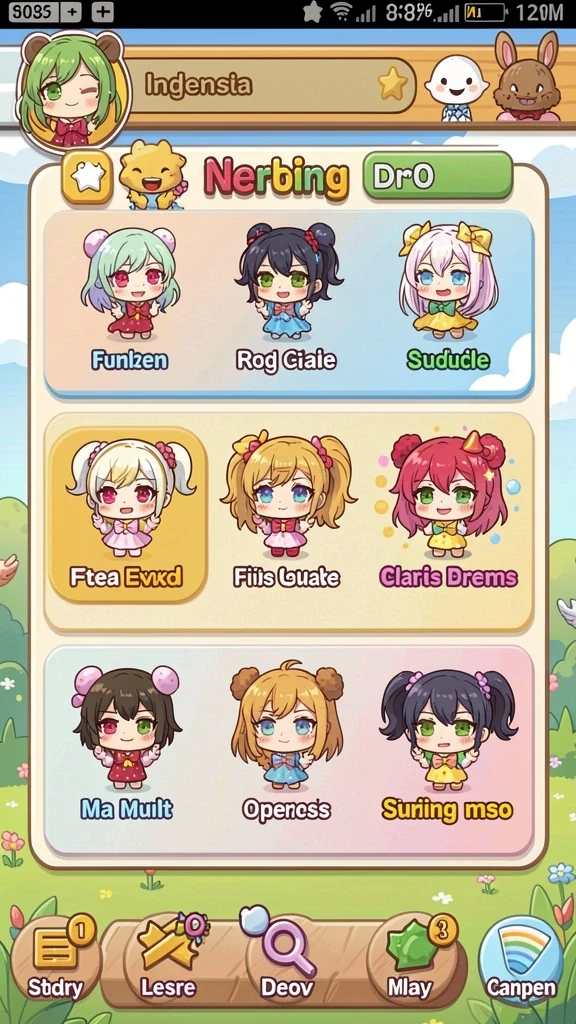
Task: Tap the star in the Ingensia bar
Action: pos(392,85)
